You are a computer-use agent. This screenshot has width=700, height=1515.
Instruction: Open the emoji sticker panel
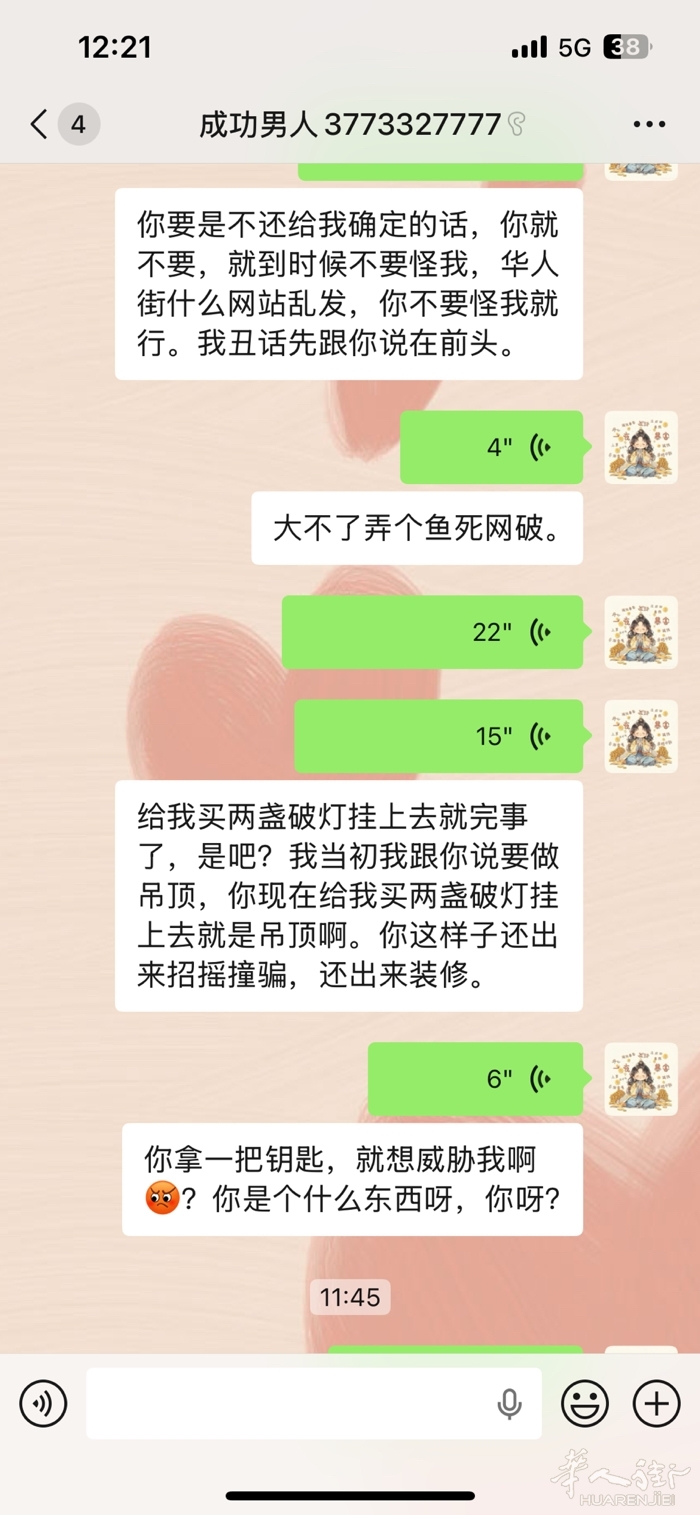(585, 1403)
